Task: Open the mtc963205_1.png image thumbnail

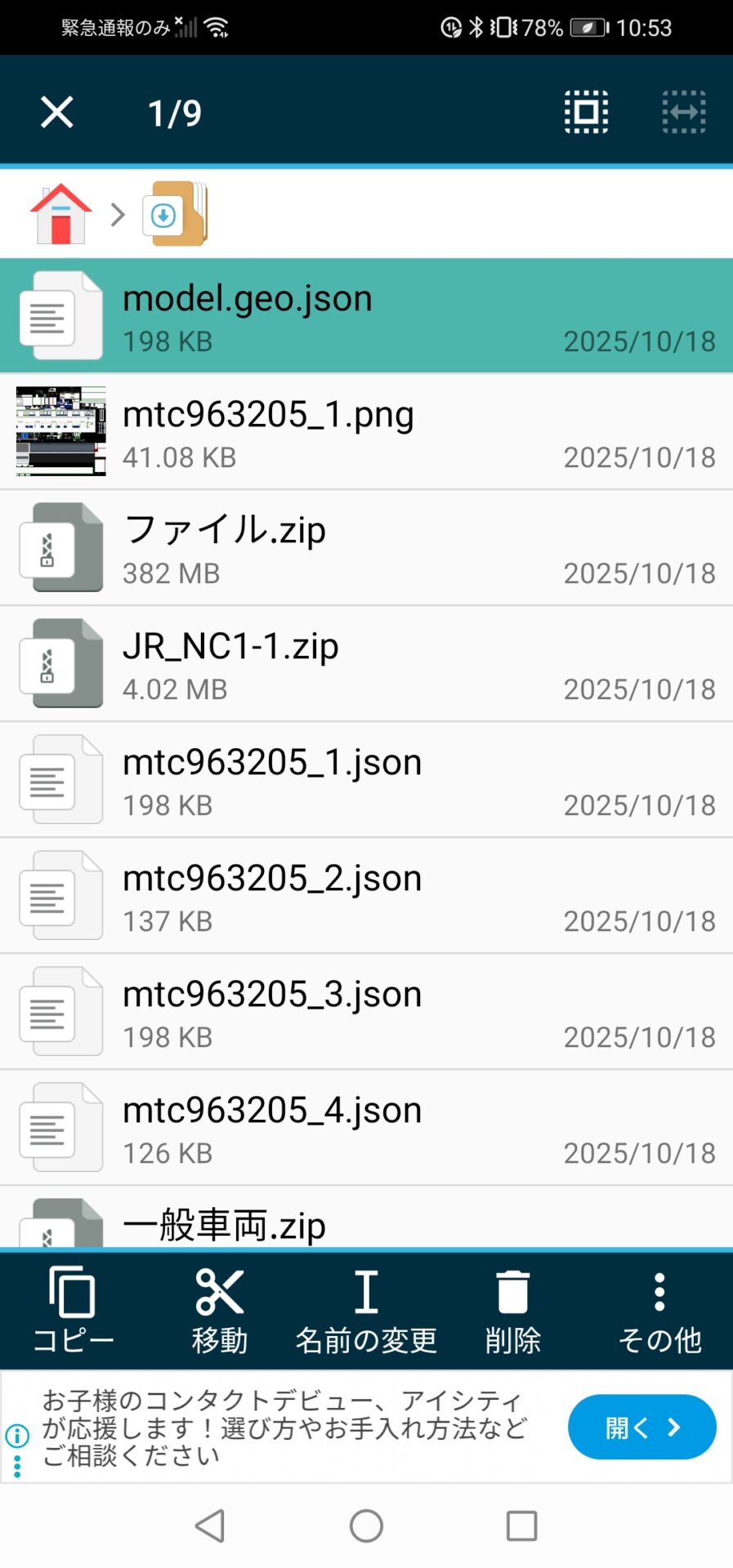Action: point(60,432)
